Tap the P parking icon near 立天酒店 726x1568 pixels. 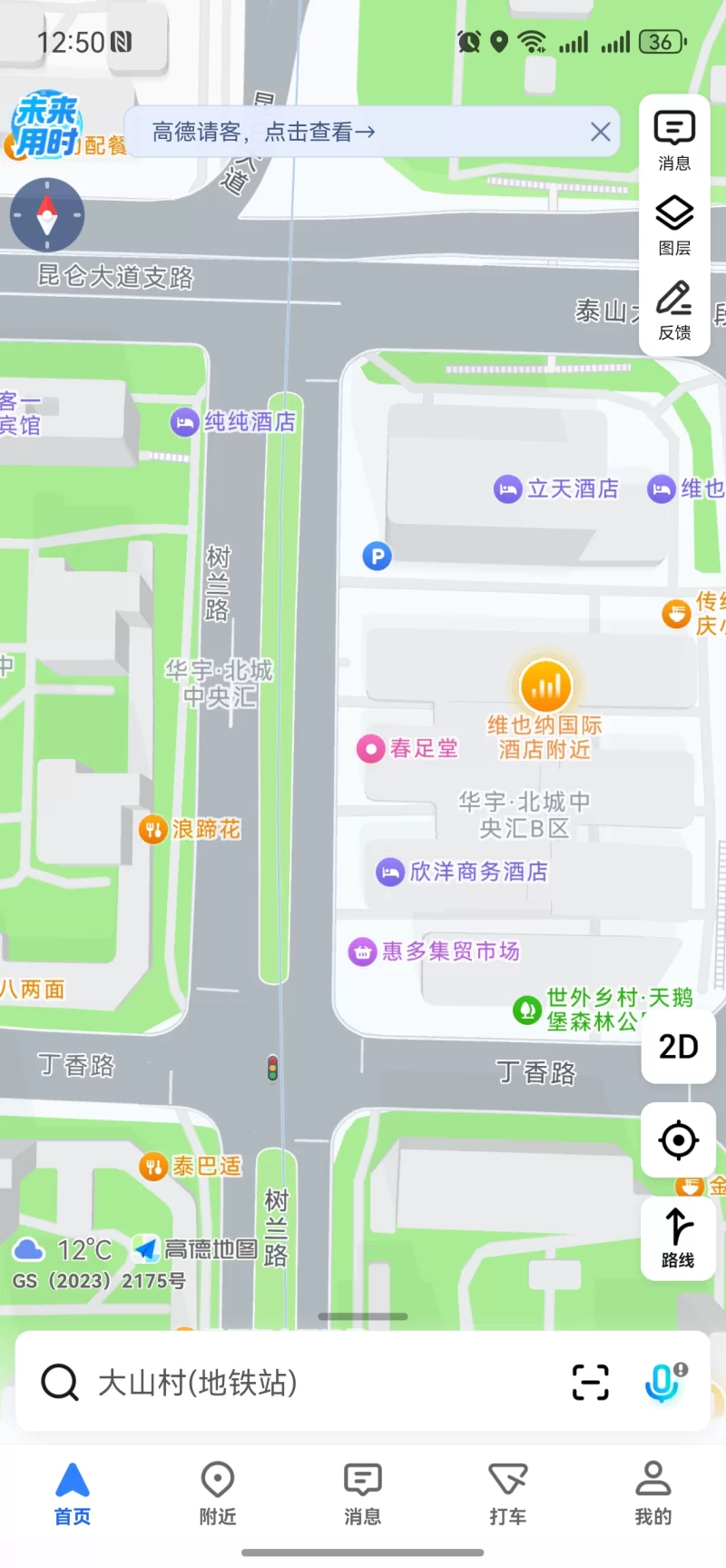tap(376, 556)
